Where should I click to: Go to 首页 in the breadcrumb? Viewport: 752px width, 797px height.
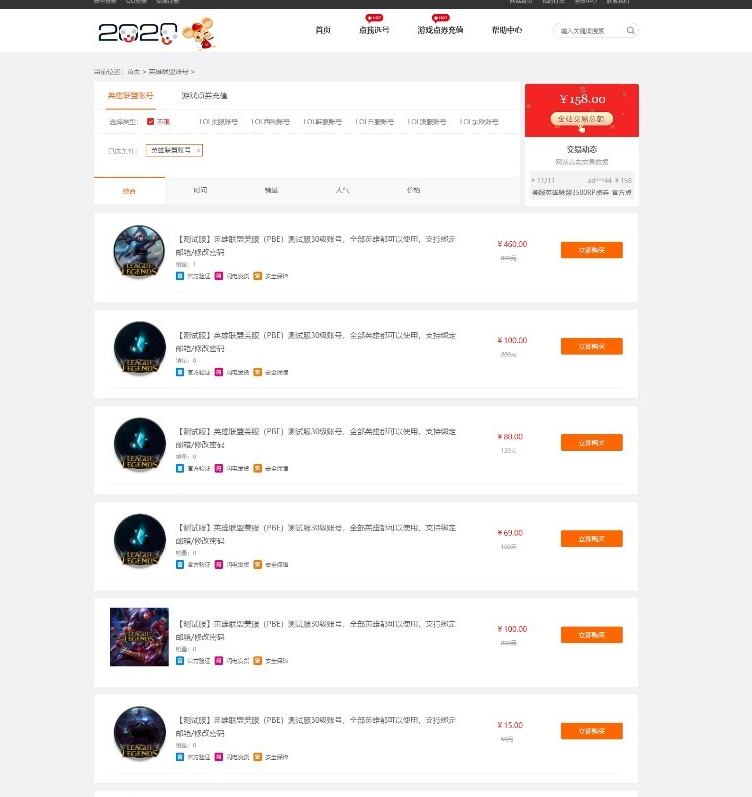[x=133, y=72]
